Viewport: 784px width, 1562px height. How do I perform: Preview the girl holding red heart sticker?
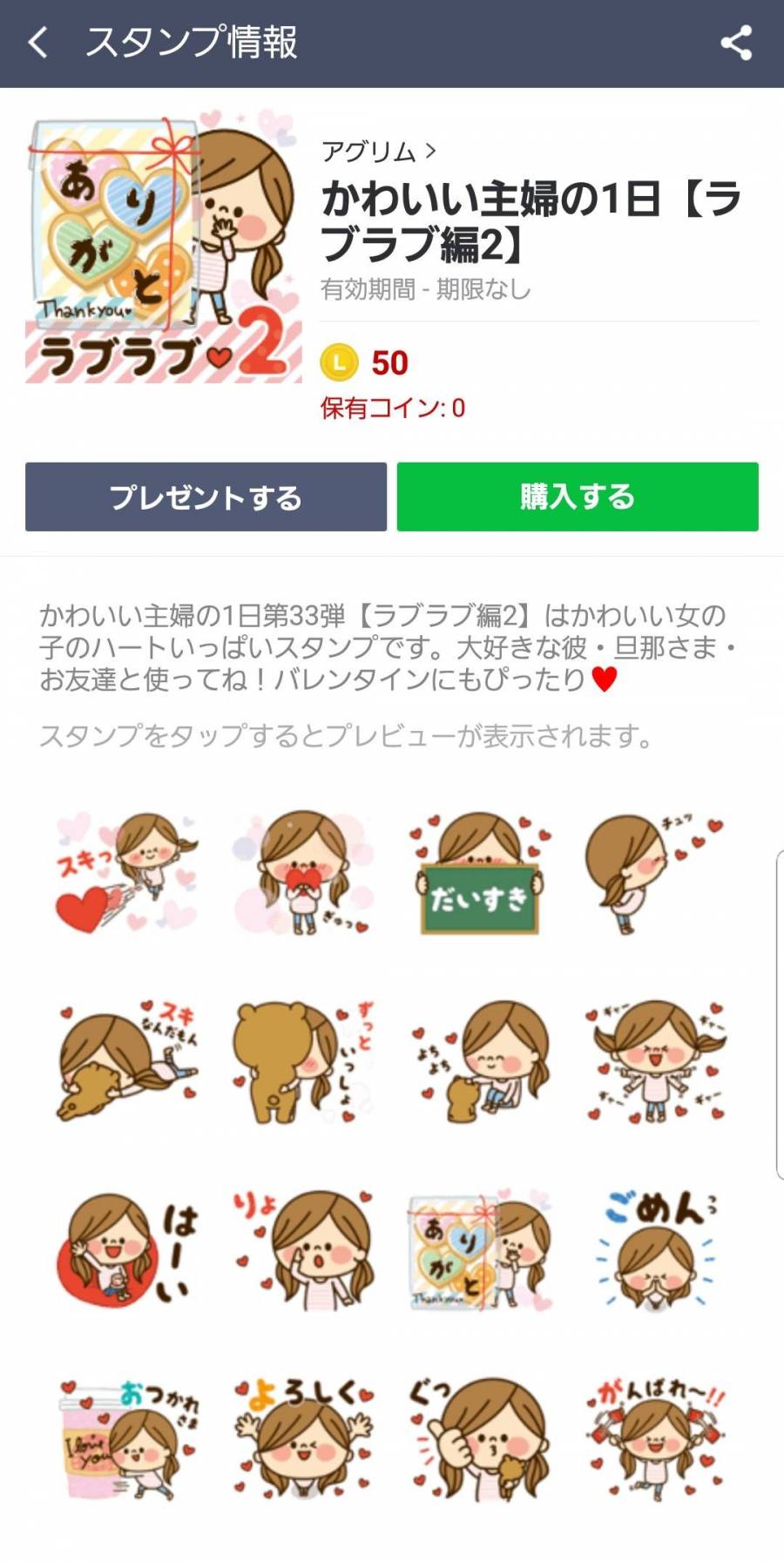coord(303,873)
